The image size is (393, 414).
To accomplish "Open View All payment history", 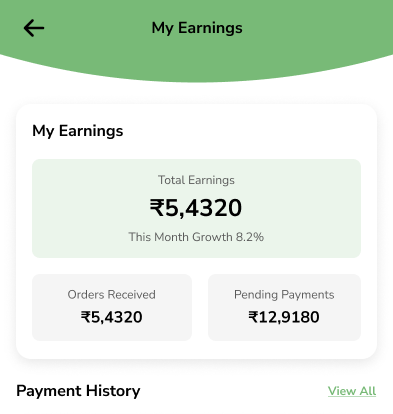I will (352, 391).
